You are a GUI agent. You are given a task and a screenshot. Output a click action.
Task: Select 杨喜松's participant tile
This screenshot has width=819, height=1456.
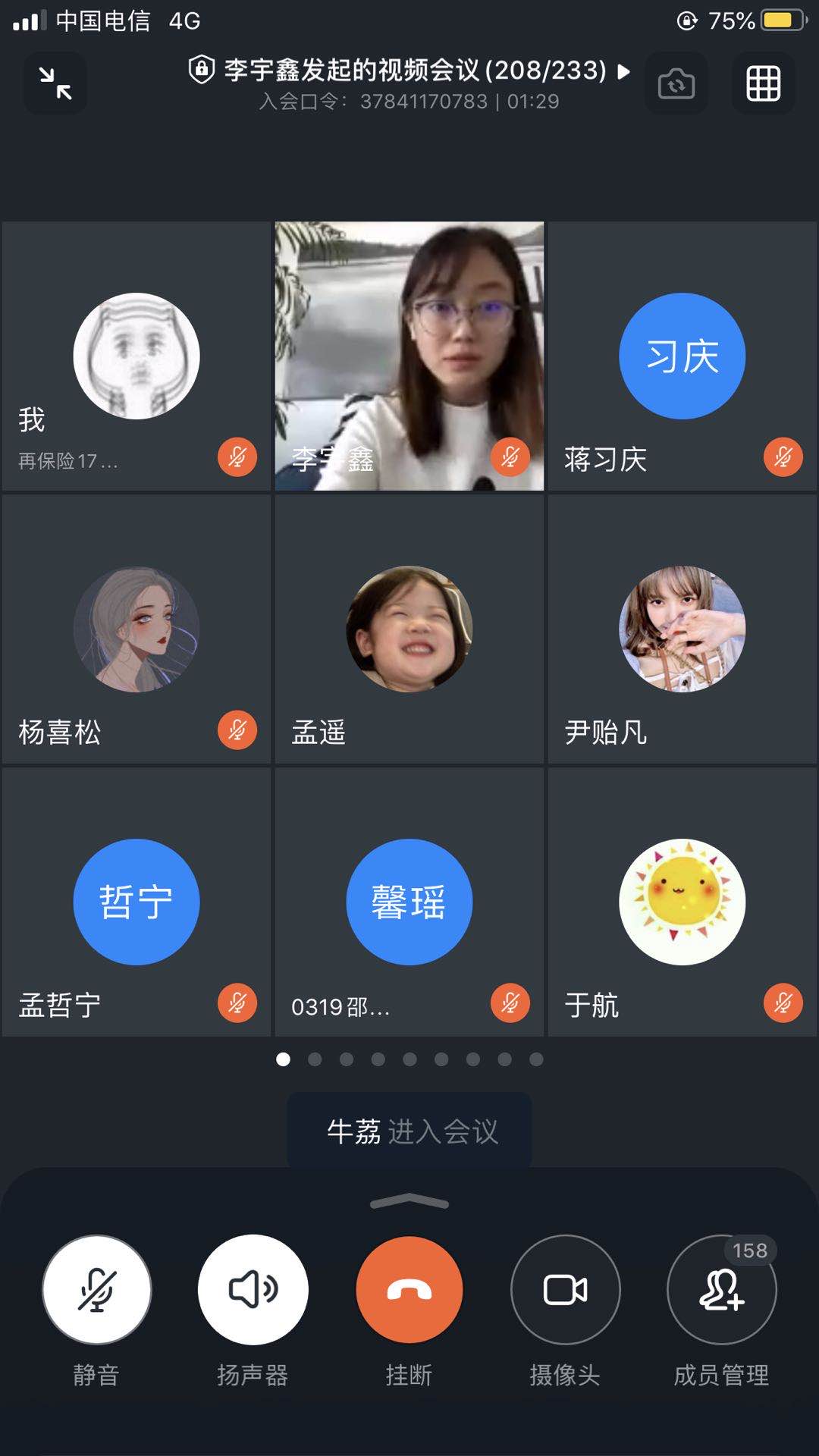pyautogui.click(x=136, y=629)
